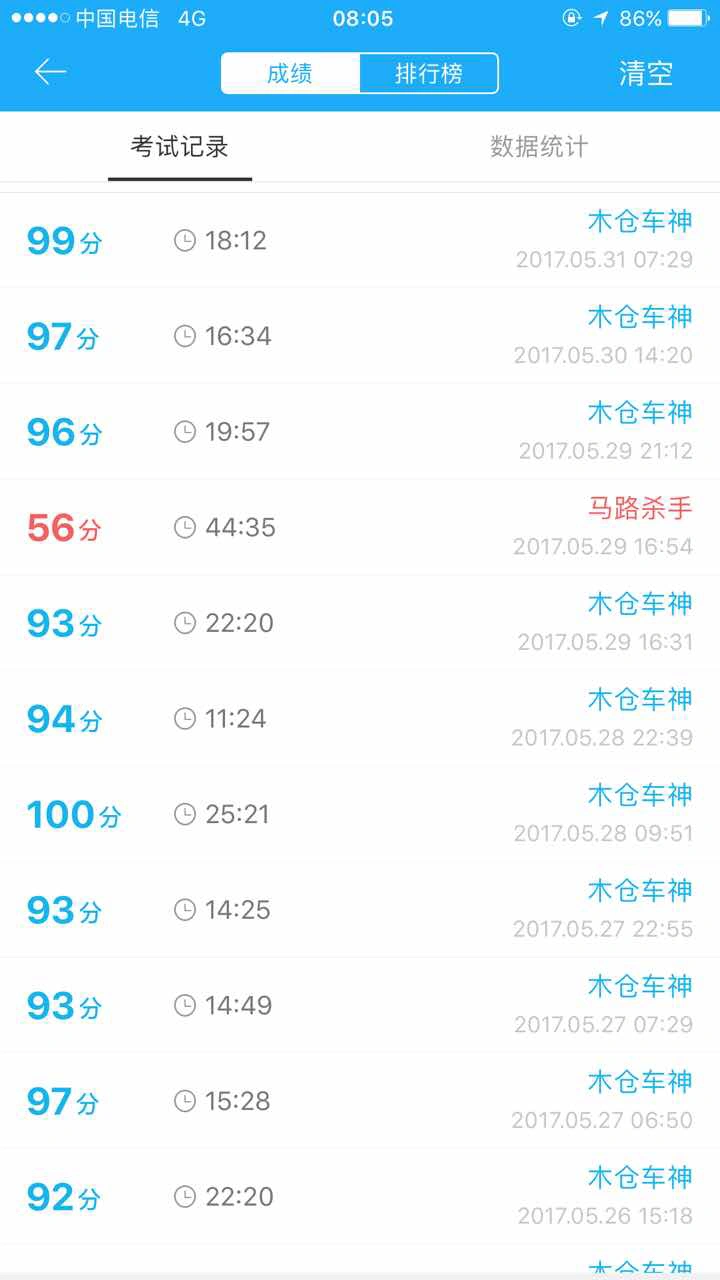Open the 100分 exam record
The width and height of the screenshot is (720, 1280).
(x=360, y=814)
